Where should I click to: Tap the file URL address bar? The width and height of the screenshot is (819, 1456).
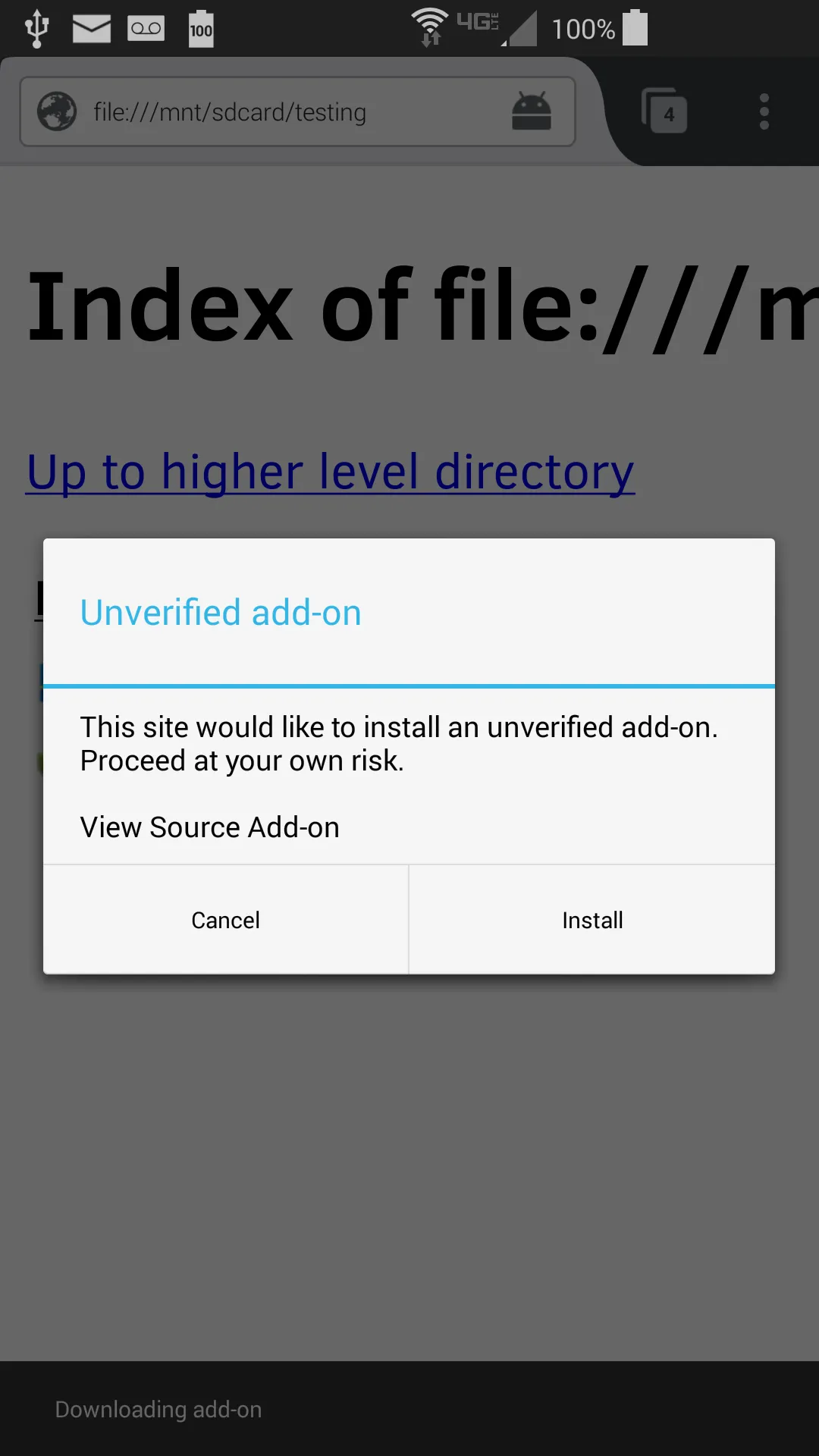tap(288, 112)
